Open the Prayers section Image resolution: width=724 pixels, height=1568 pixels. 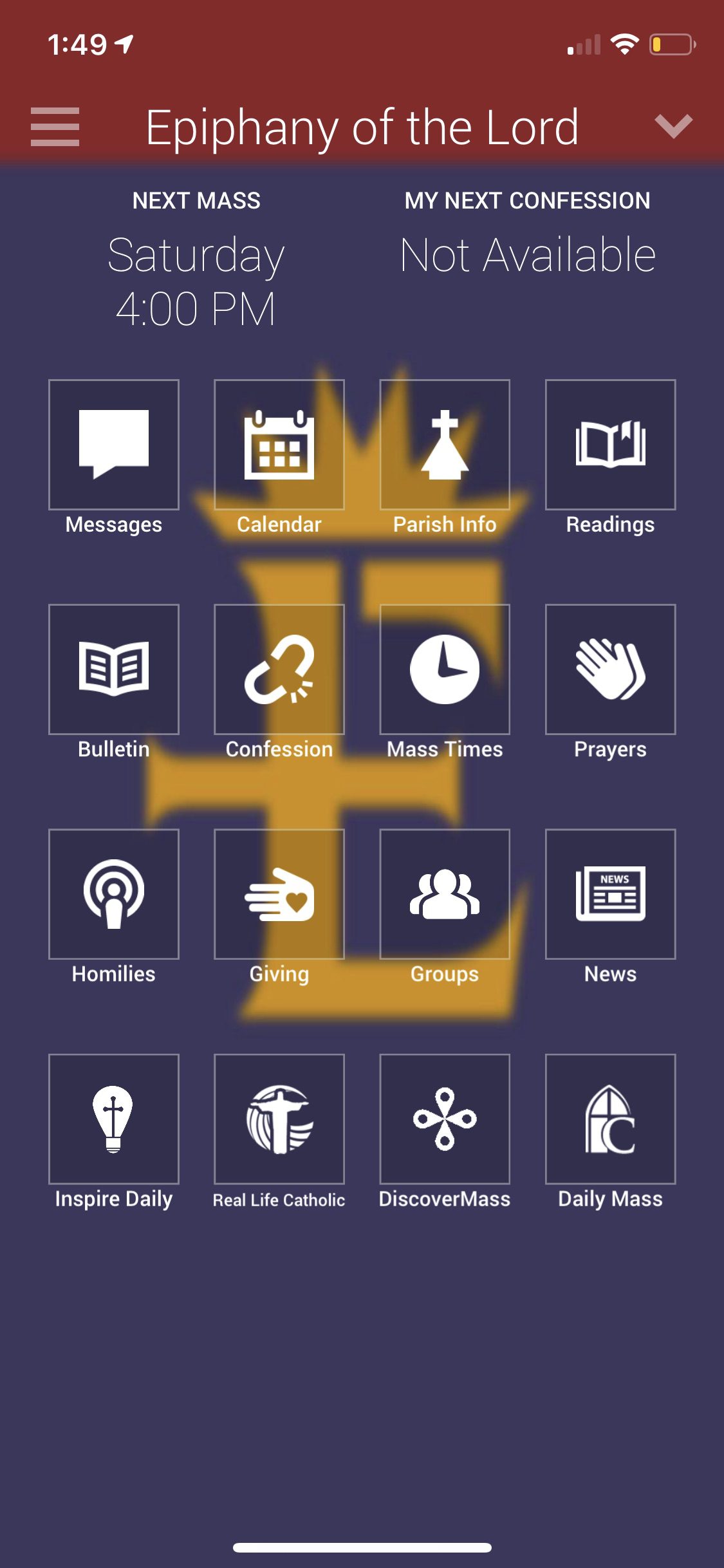coord(609,669)
